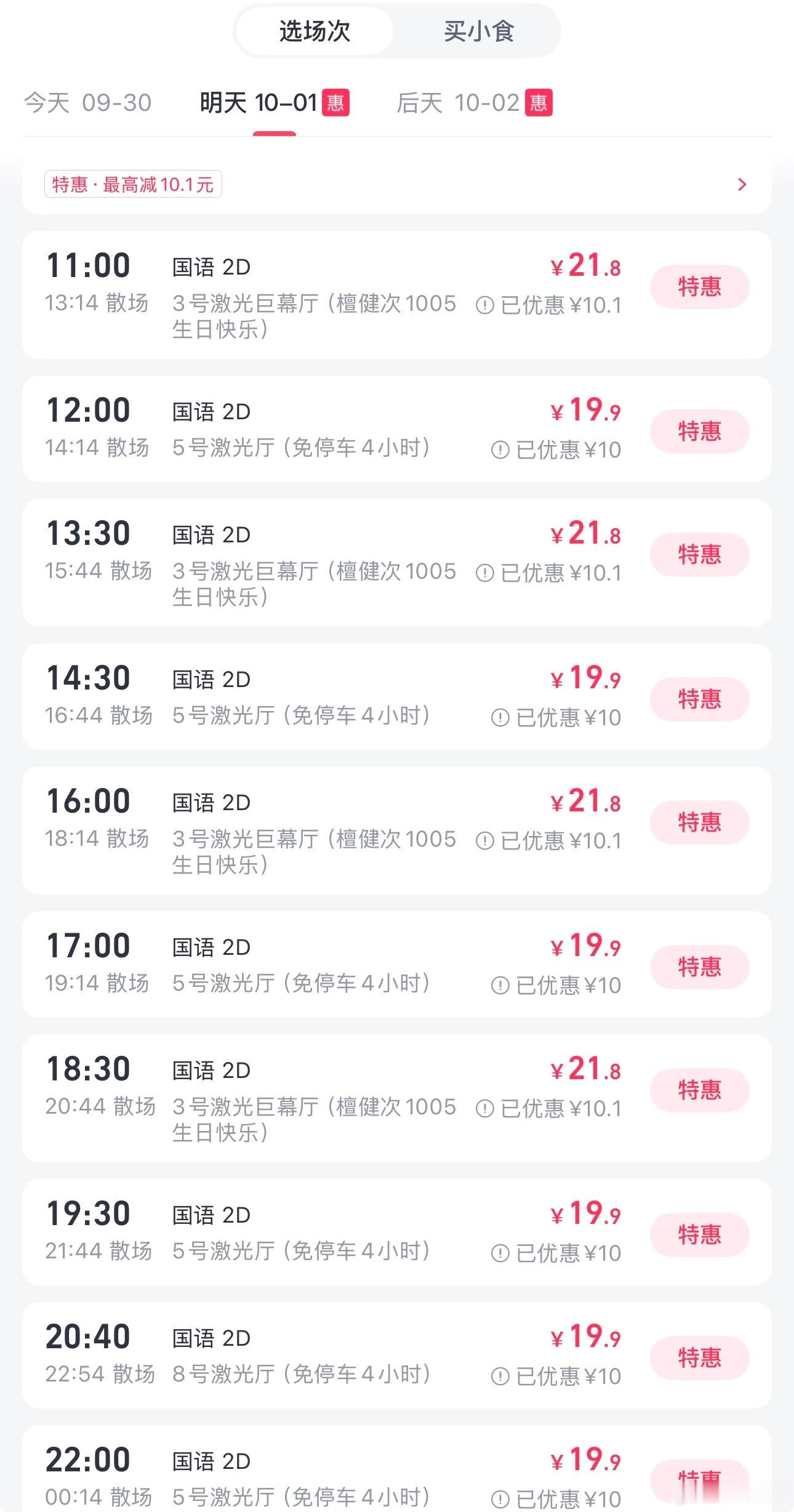This screenshot has height=1512, width=794.
Task: Buy the 12:00 showing via 特惠
Action: coord(699,432)
